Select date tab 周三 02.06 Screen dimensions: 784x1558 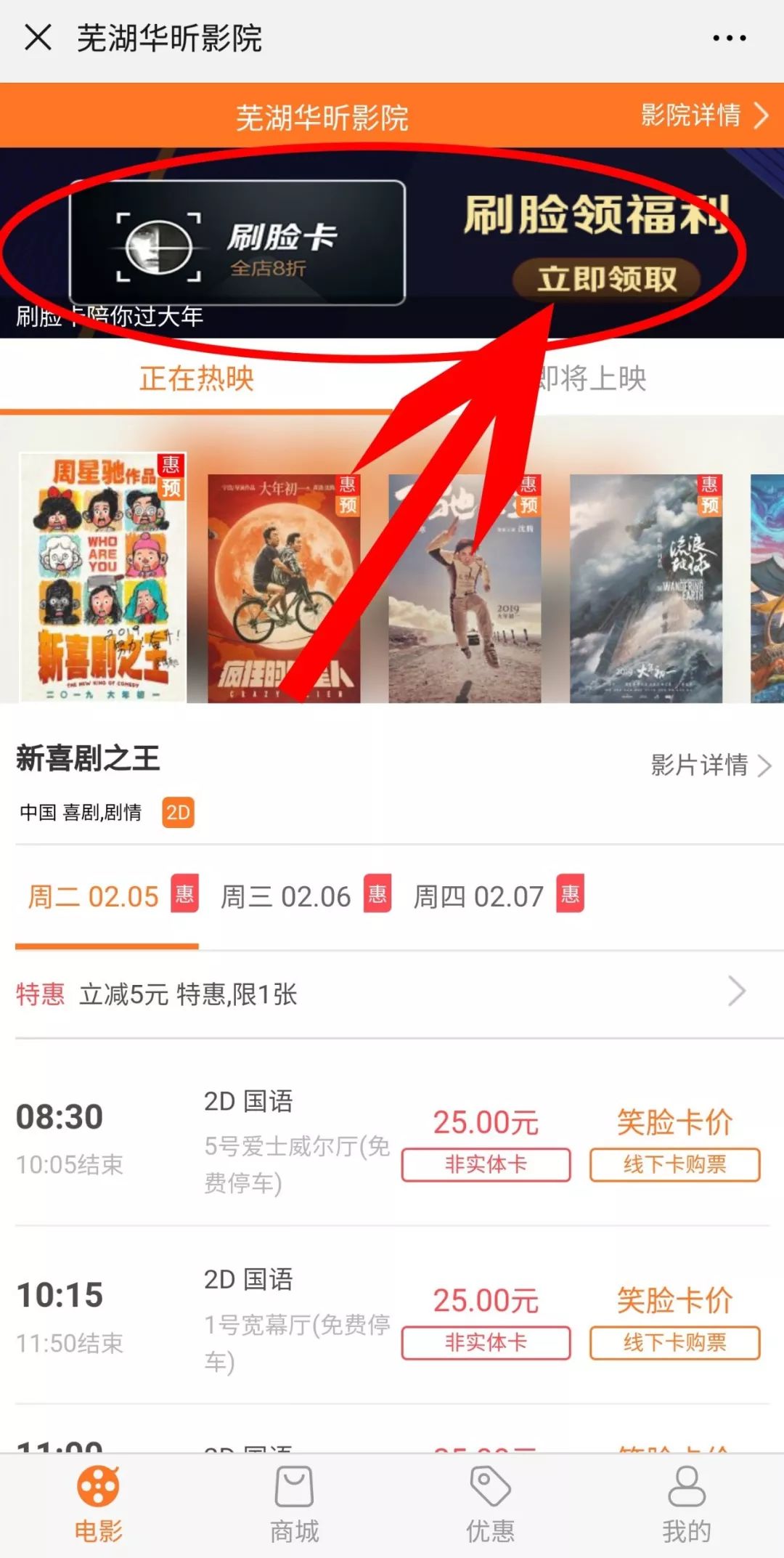point(283,896)
